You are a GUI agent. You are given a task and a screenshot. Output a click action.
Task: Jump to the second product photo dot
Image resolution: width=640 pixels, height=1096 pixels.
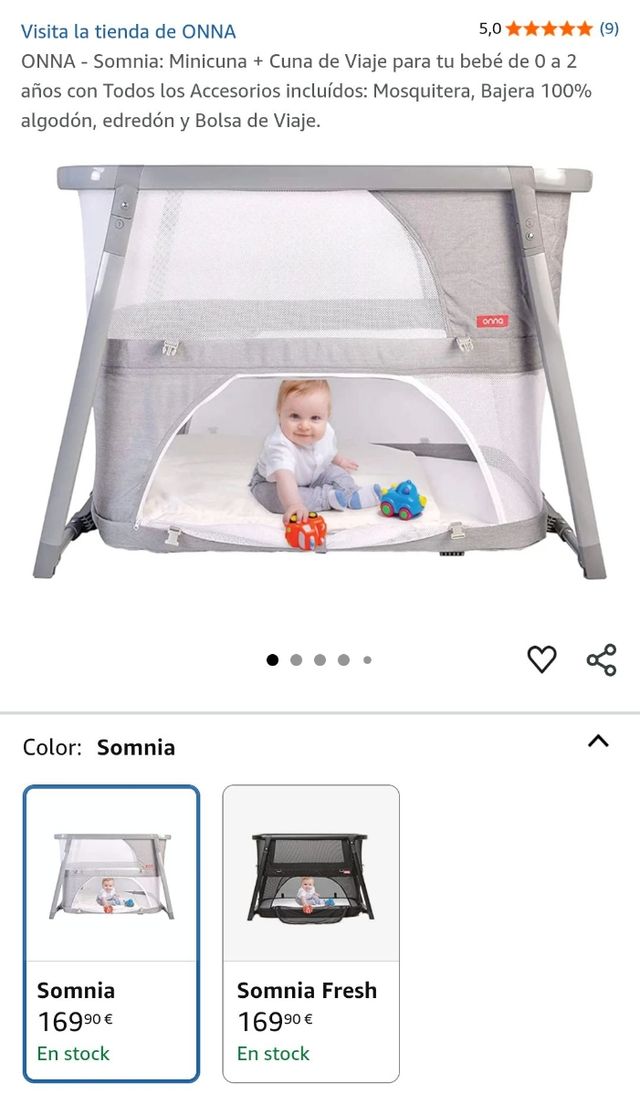click(296, 660)
